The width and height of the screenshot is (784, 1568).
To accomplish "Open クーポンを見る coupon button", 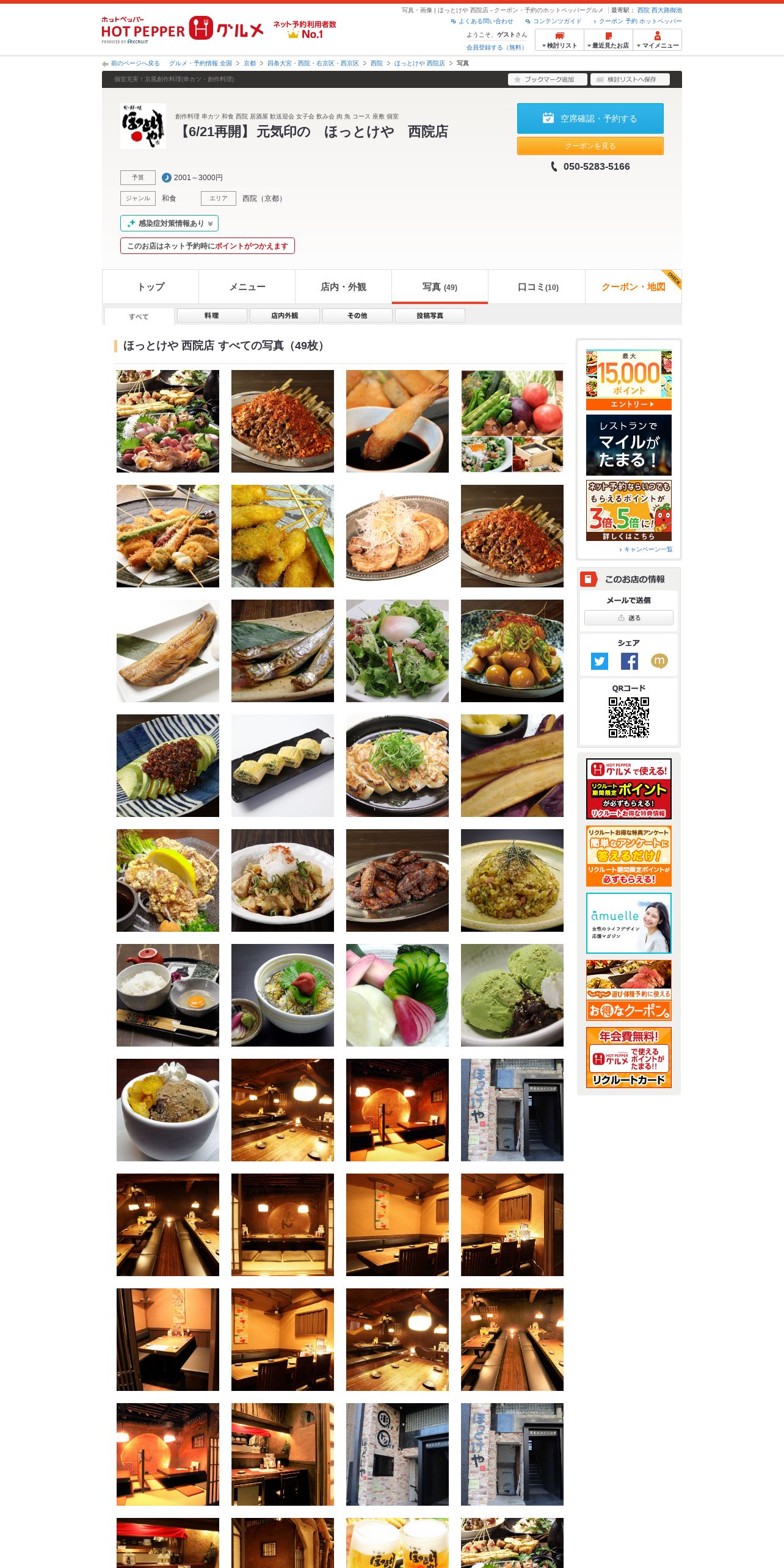I will [590, 146].
